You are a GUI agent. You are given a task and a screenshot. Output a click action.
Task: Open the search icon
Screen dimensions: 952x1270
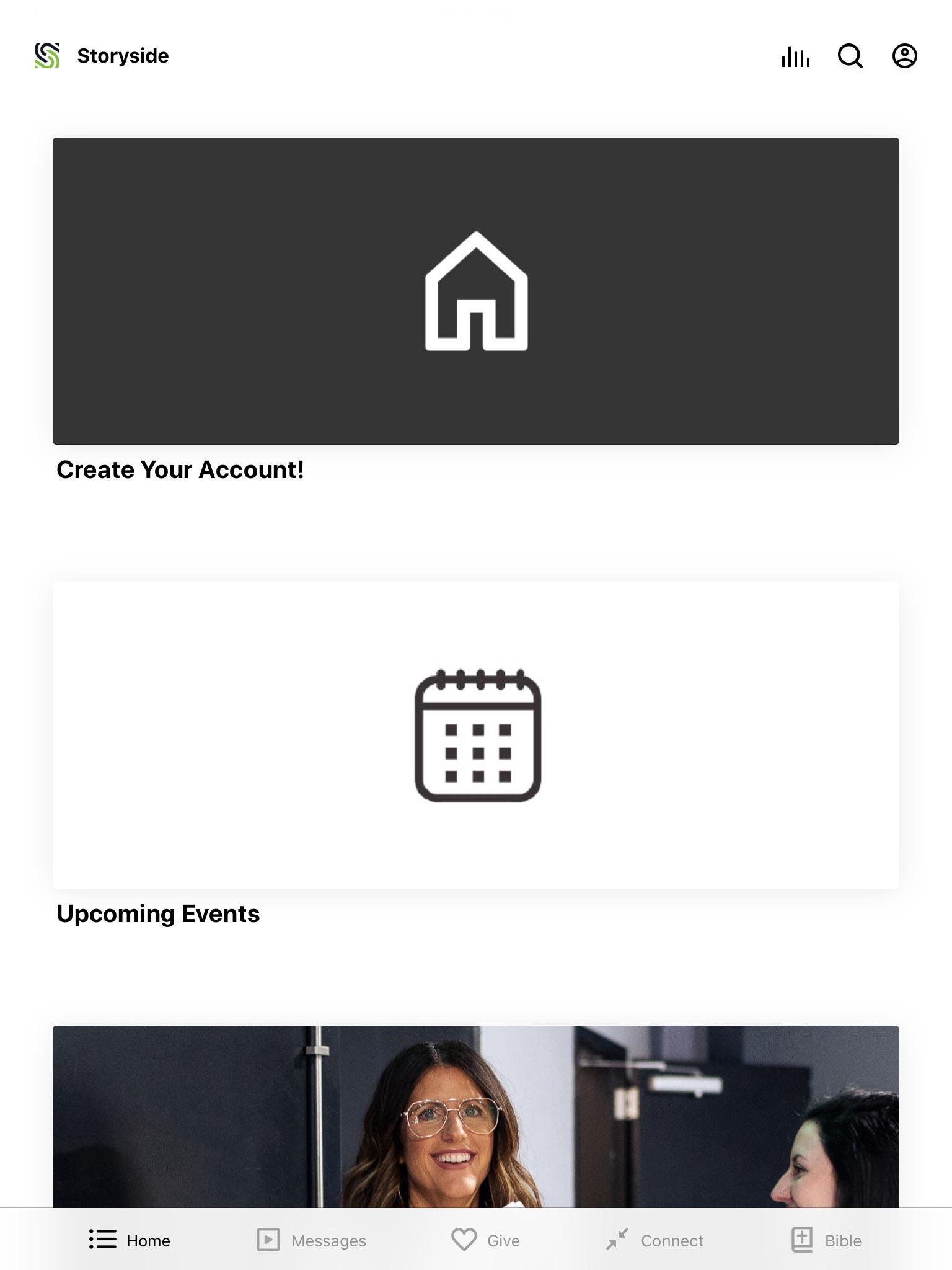tap(850, 56)
